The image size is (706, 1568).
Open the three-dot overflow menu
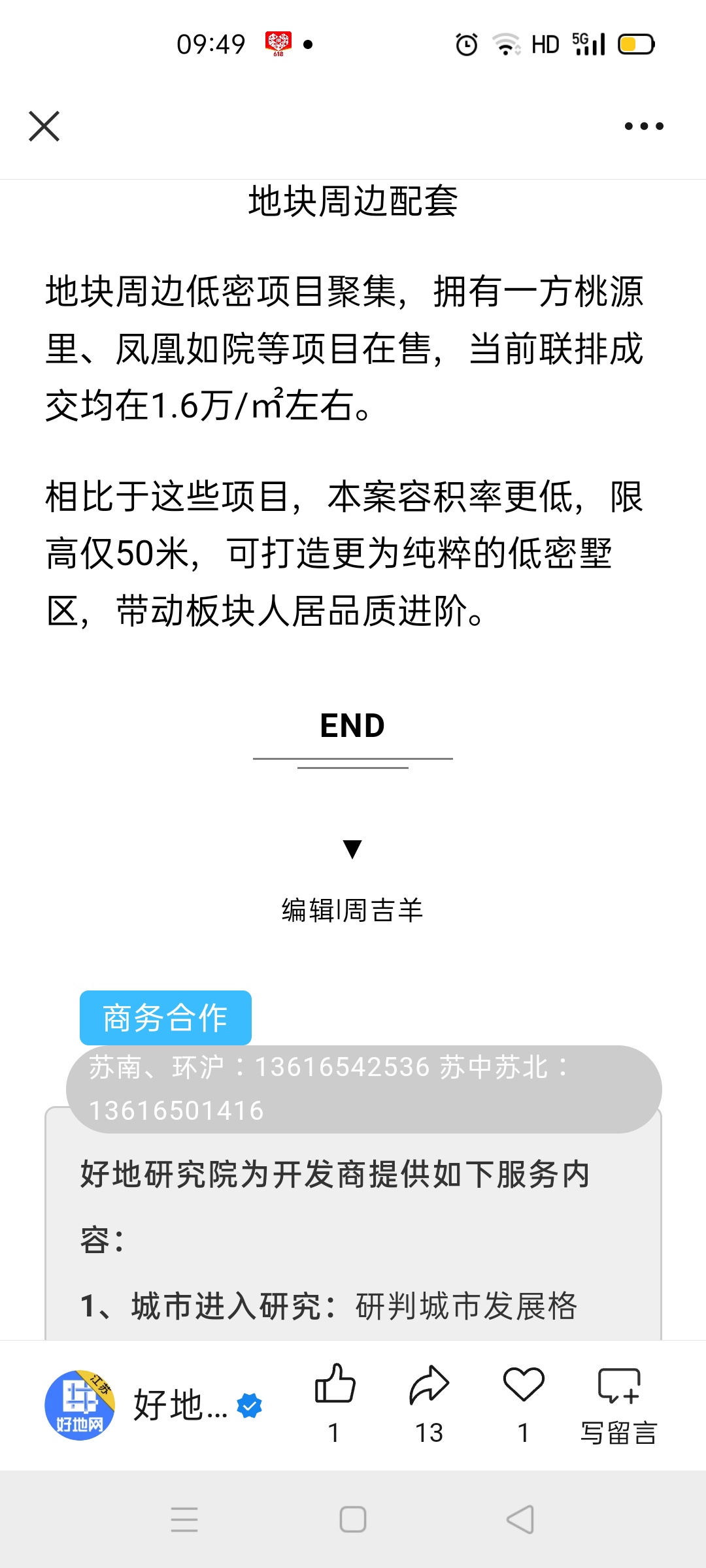click(643, 126)
